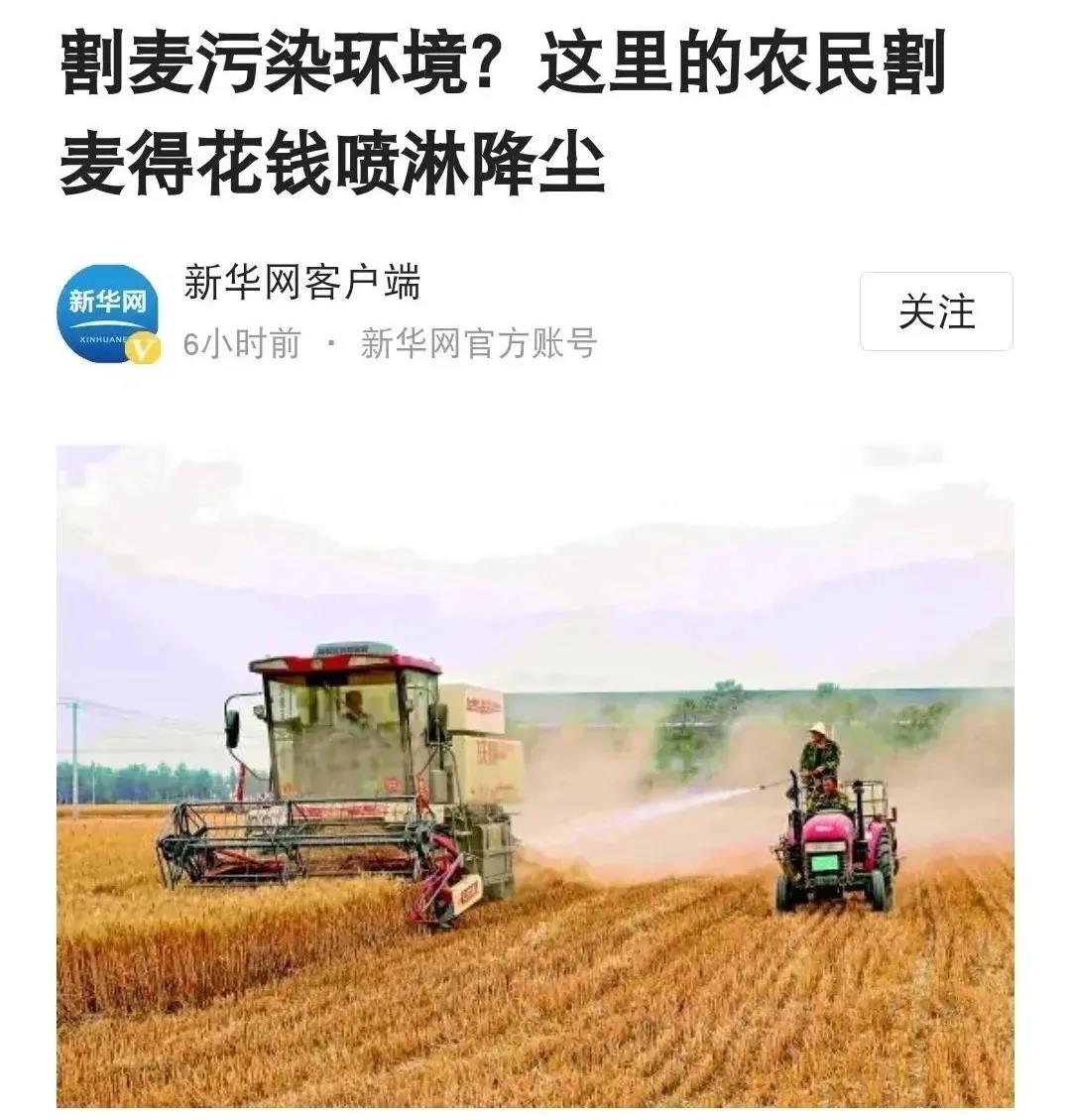The width and height of the screenshot is (1071, 1120).
Task: View the wheat harvest photo full screen
Action: [535, 776]
